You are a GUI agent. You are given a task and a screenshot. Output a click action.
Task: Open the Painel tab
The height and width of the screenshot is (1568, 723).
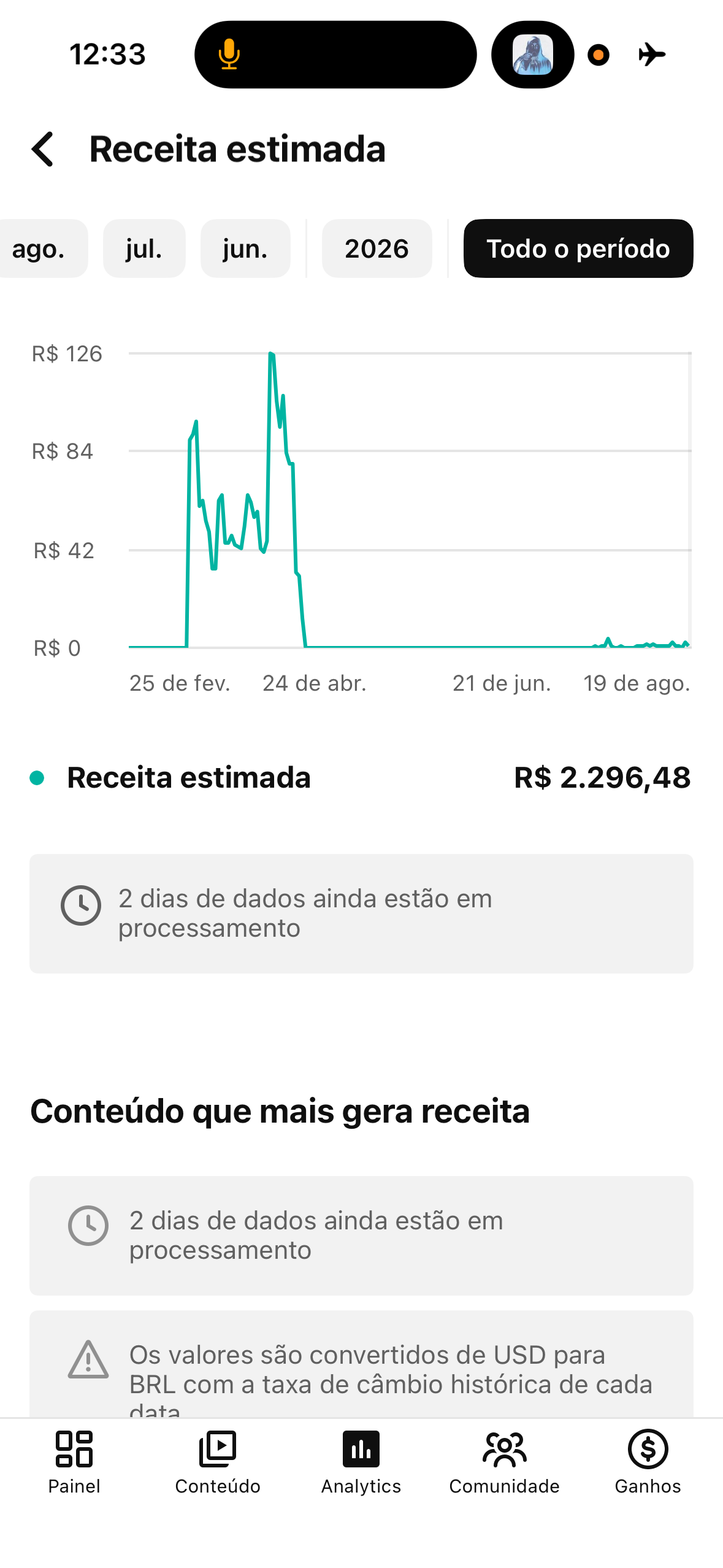pyautogui.click(x=74, y=1462)
